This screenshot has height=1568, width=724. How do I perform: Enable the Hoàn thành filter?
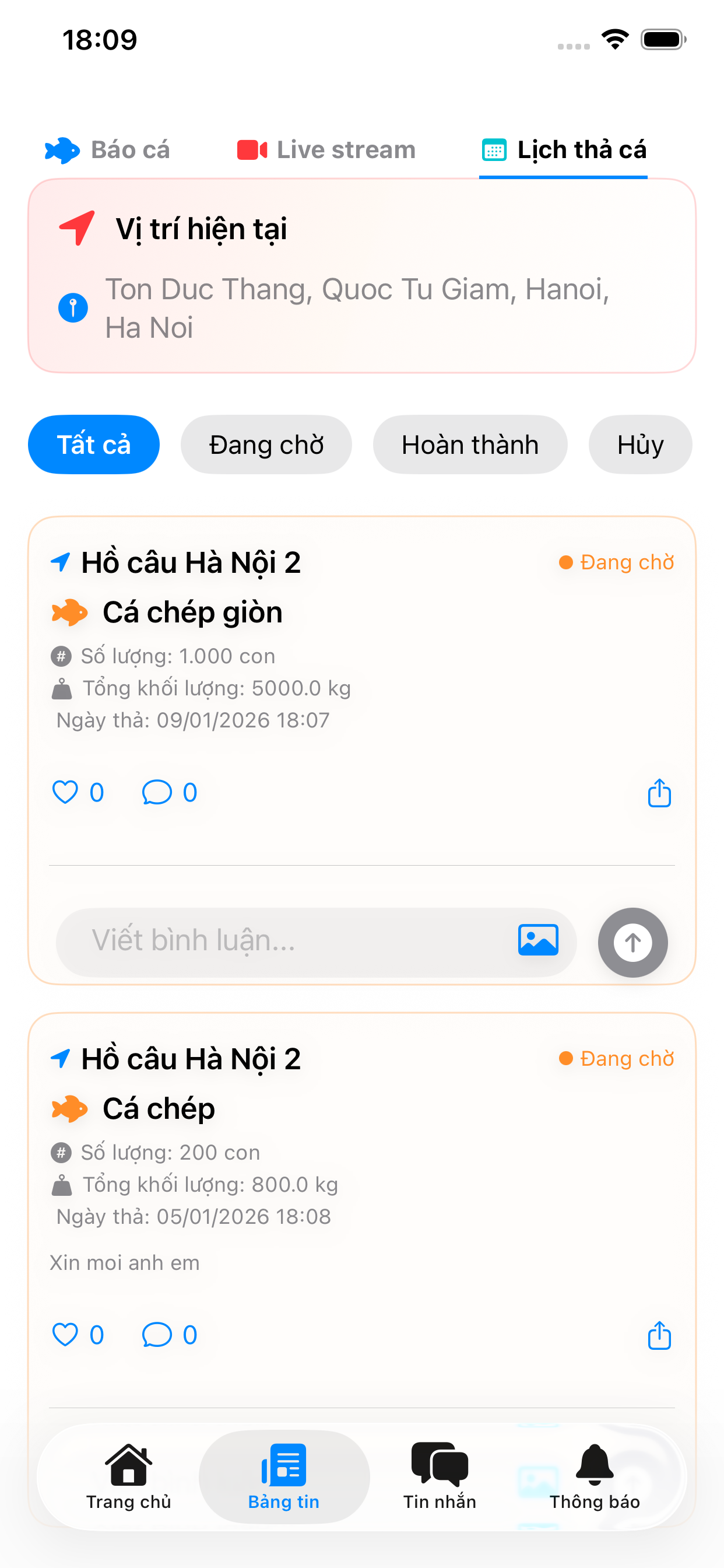470,444
